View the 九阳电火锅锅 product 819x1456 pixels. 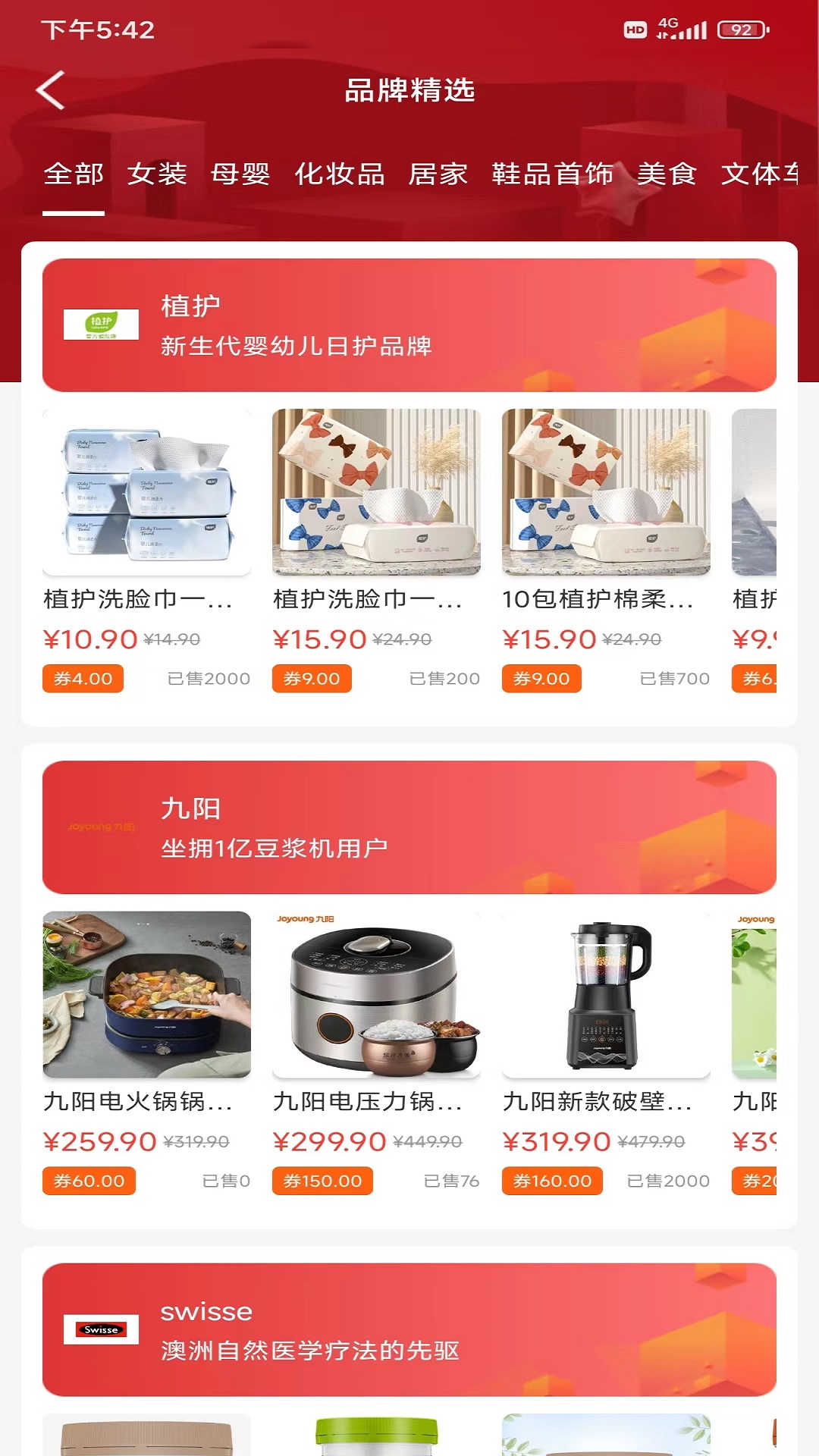(146, 995)
